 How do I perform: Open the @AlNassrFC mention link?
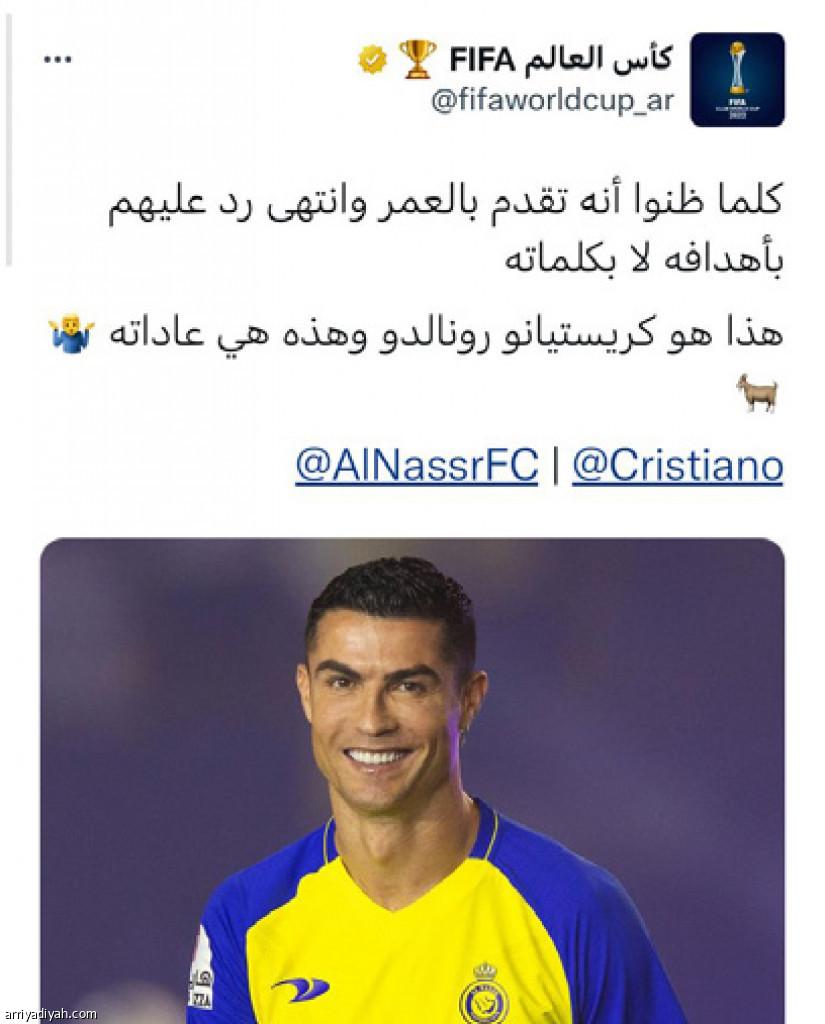click(416, 466)
